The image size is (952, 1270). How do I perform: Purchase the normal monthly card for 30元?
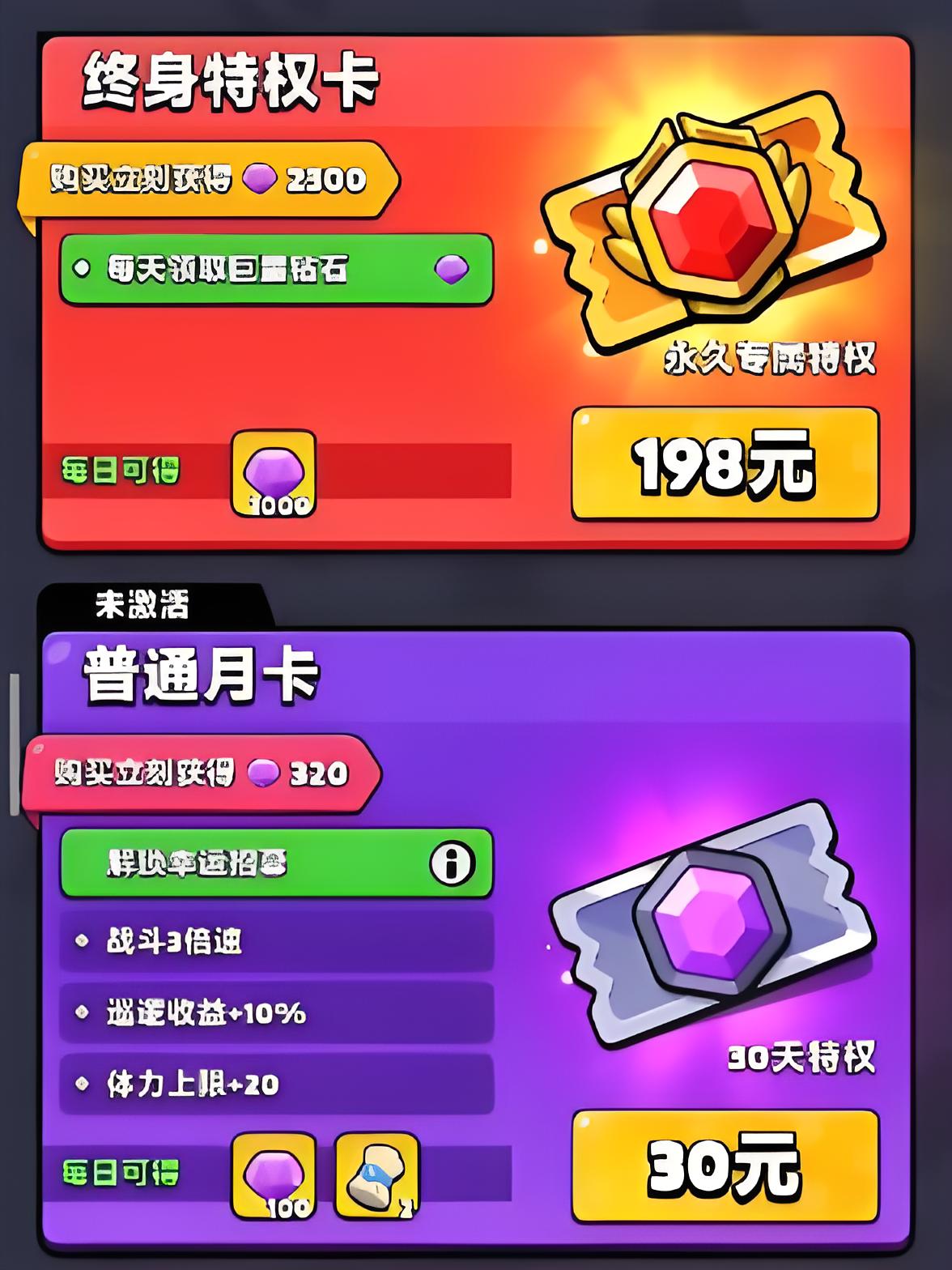pyautogui.click(x=725, y=1166)
